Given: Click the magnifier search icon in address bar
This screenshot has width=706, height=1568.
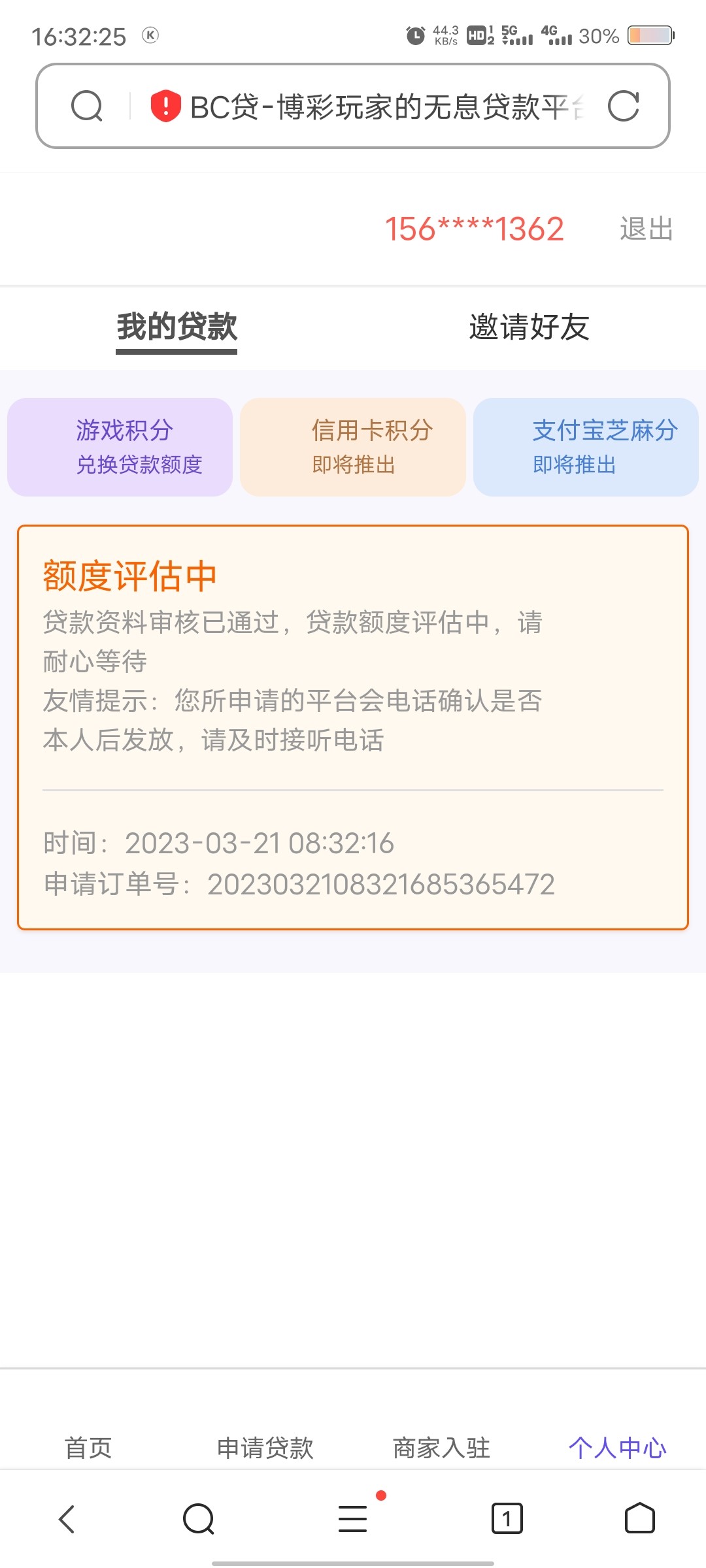Looking at the screenshot, I should [88, 106].
